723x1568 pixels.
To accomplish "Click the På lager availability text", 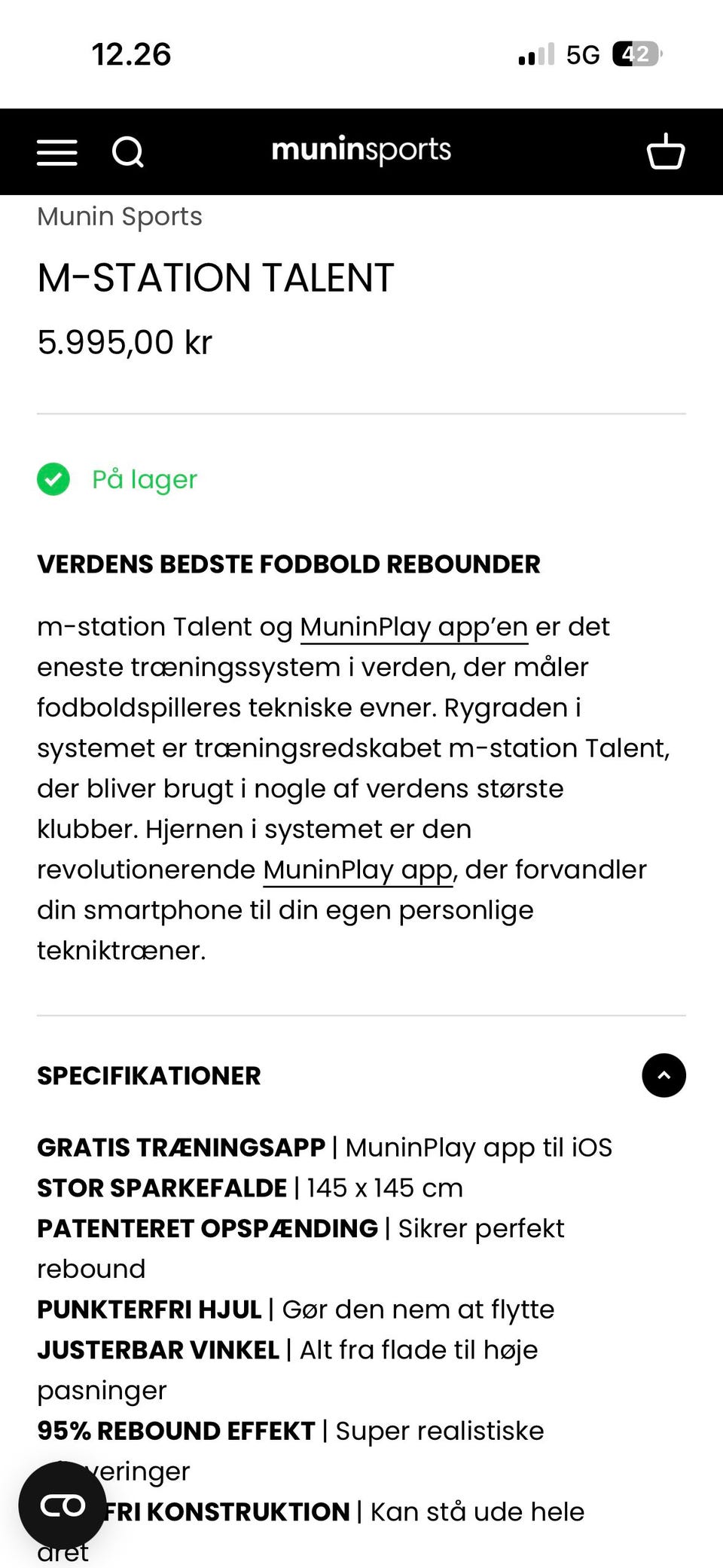I will tap(143, 479).
